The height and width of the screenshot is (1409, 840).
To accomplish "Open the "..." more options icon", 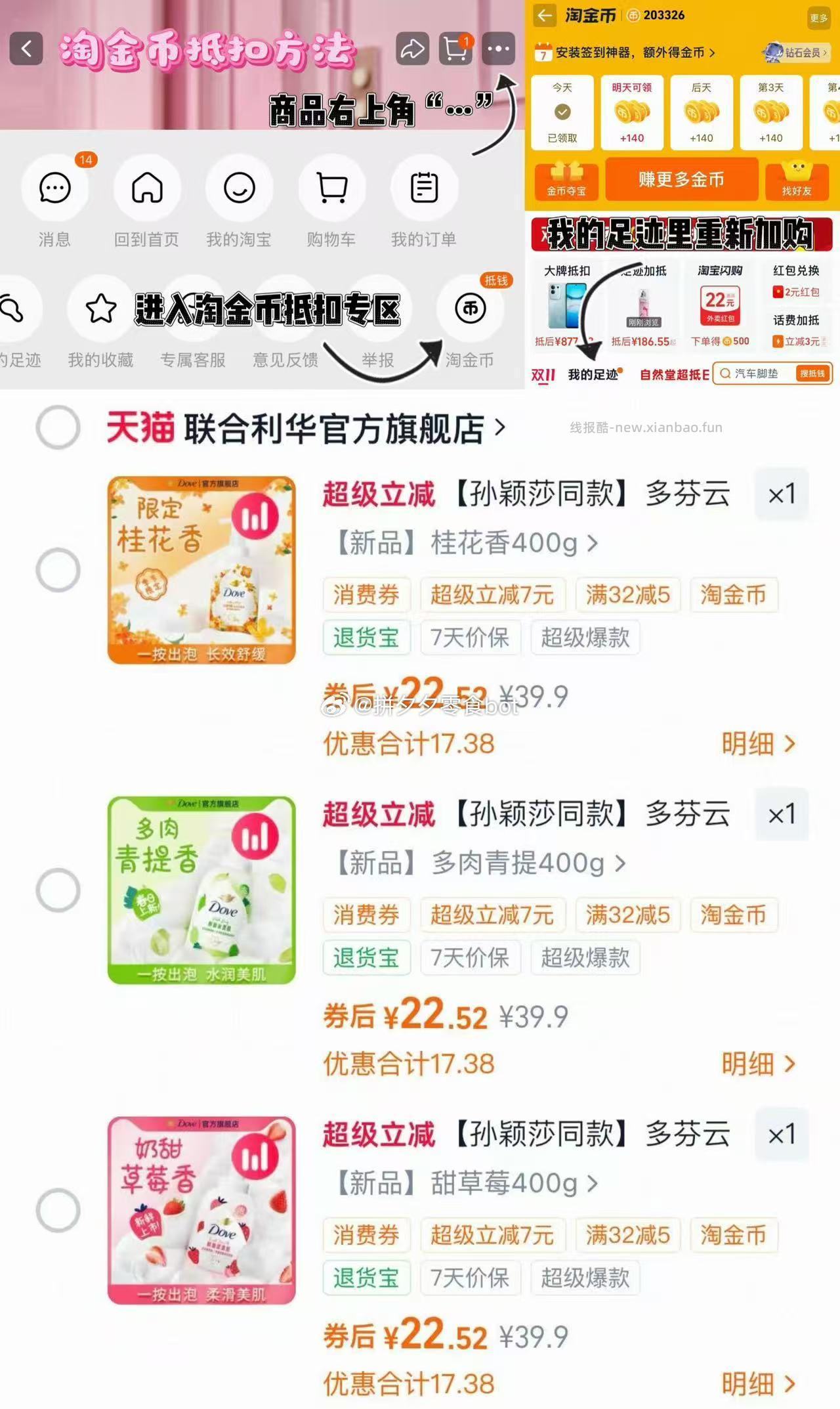I will (499, 49).
